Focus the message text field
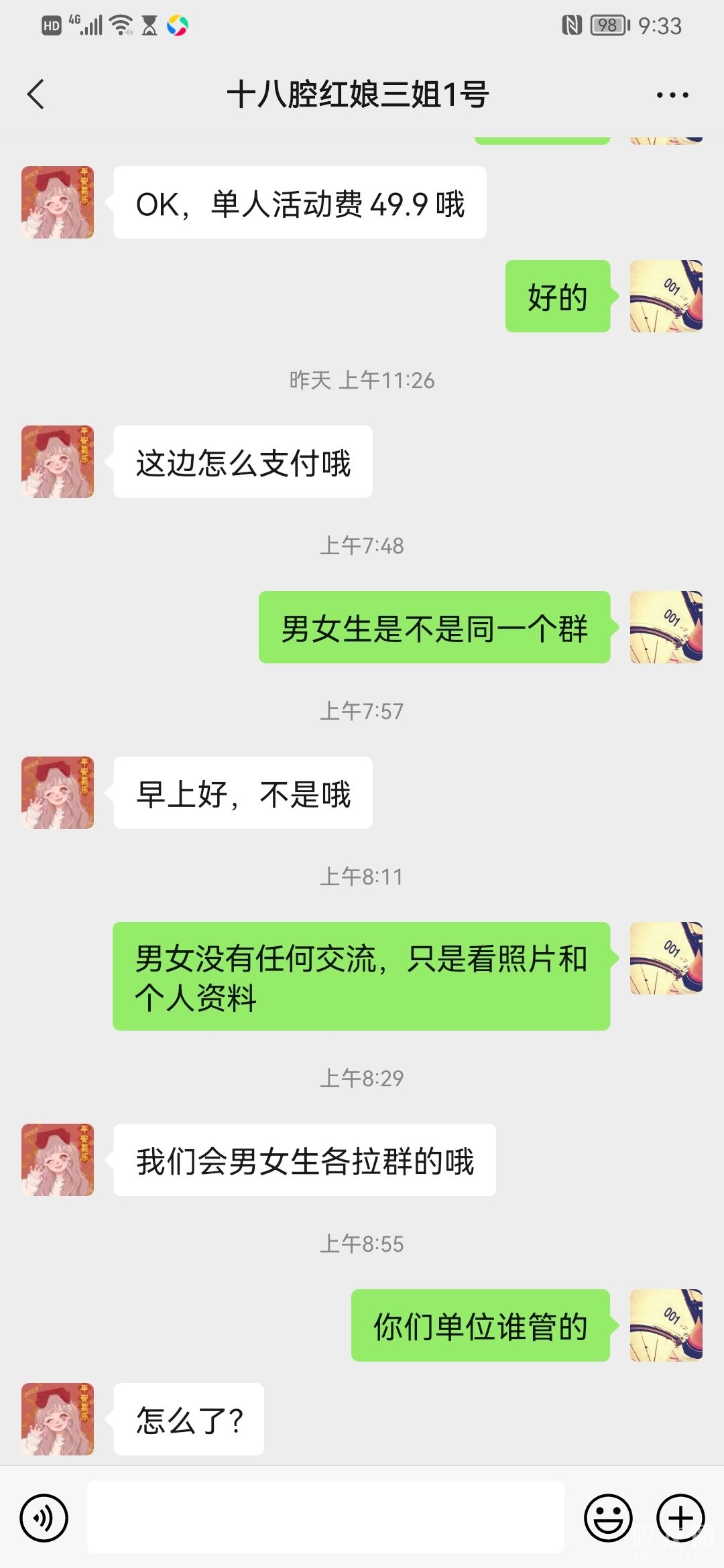The height and width of the screenshot is (1568, 724). point(326,1518)
